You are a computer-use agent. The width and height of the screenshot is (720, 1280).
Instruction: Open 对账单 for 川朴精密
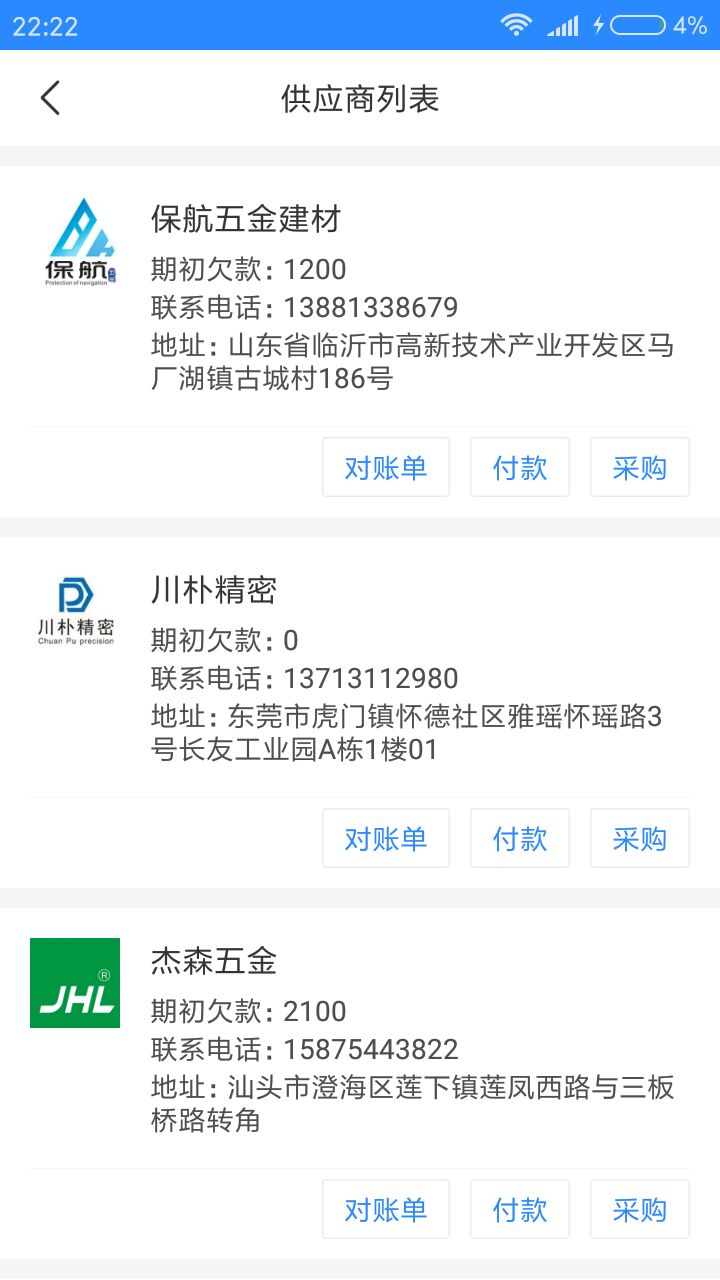coord(385,838)
